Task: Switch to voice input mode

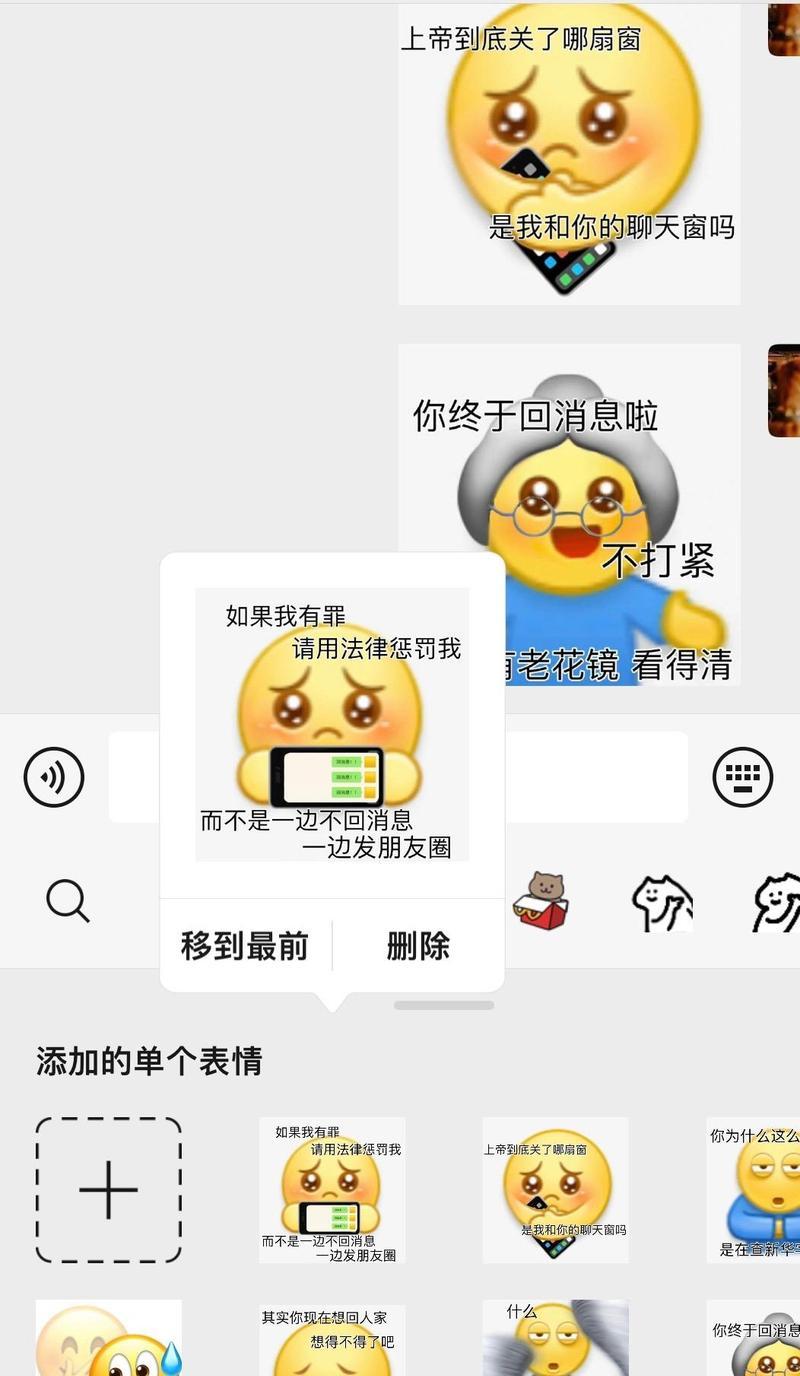Action: 54,777
